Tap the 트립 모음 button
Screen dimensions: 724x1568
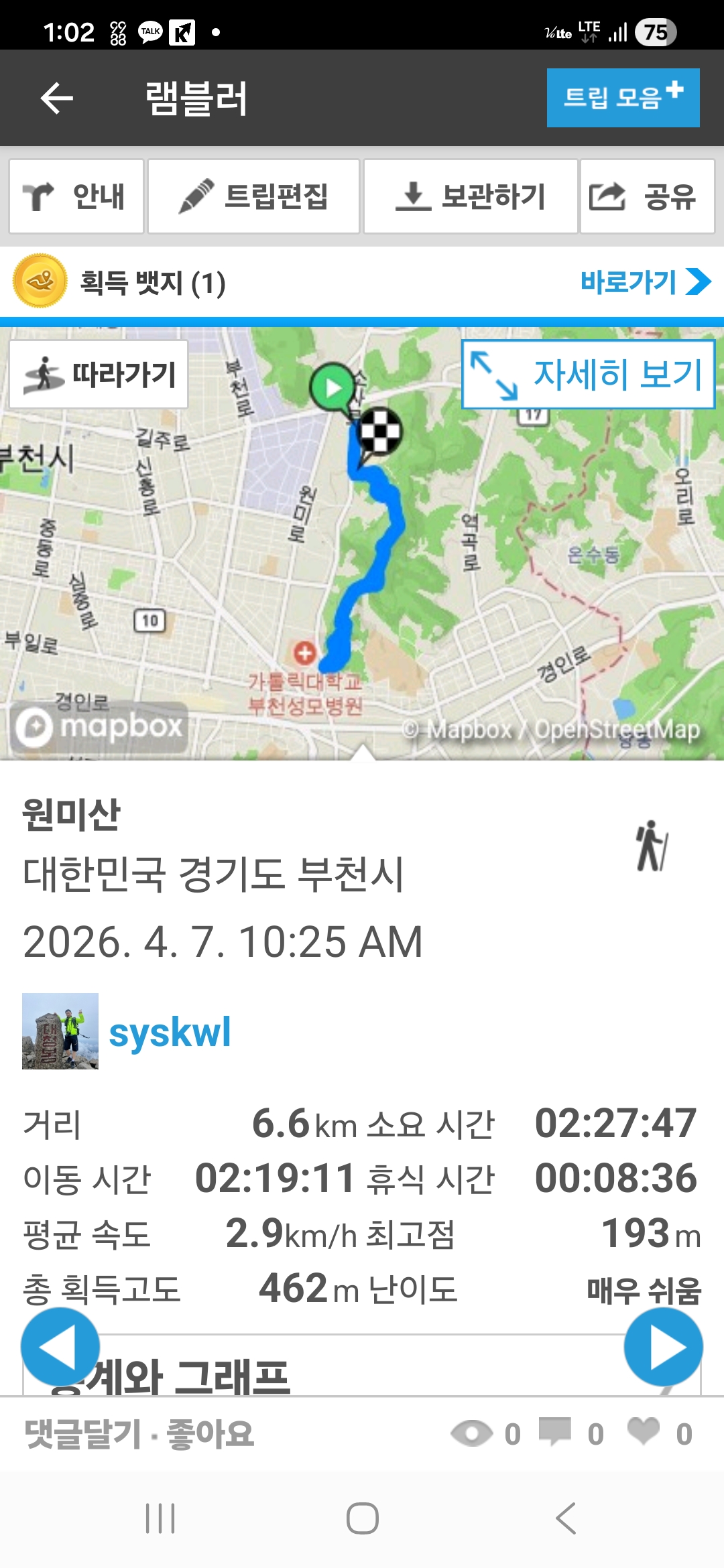(623, 98)
